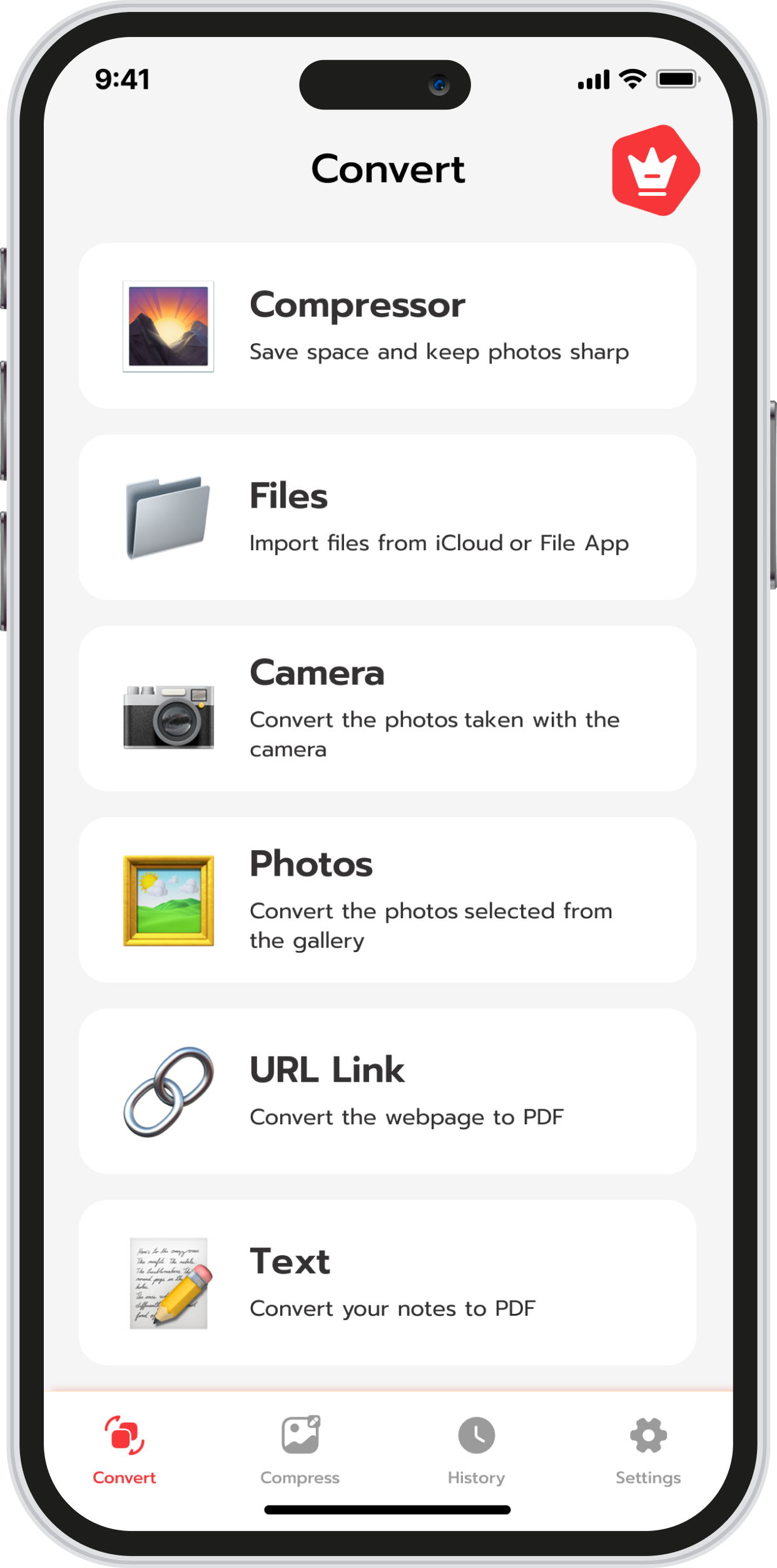Open the Compressor card
The image size is (777, 1568).
click(387, 326)
